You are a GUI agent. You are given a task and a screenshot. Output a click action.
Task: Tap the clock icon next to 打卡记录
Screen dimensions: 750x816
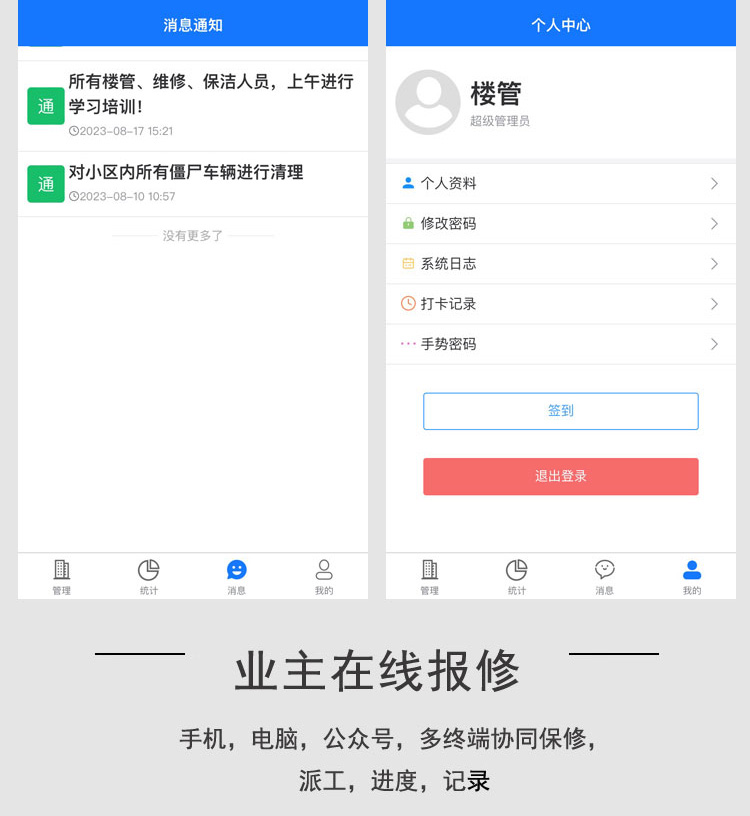(408, 304)
